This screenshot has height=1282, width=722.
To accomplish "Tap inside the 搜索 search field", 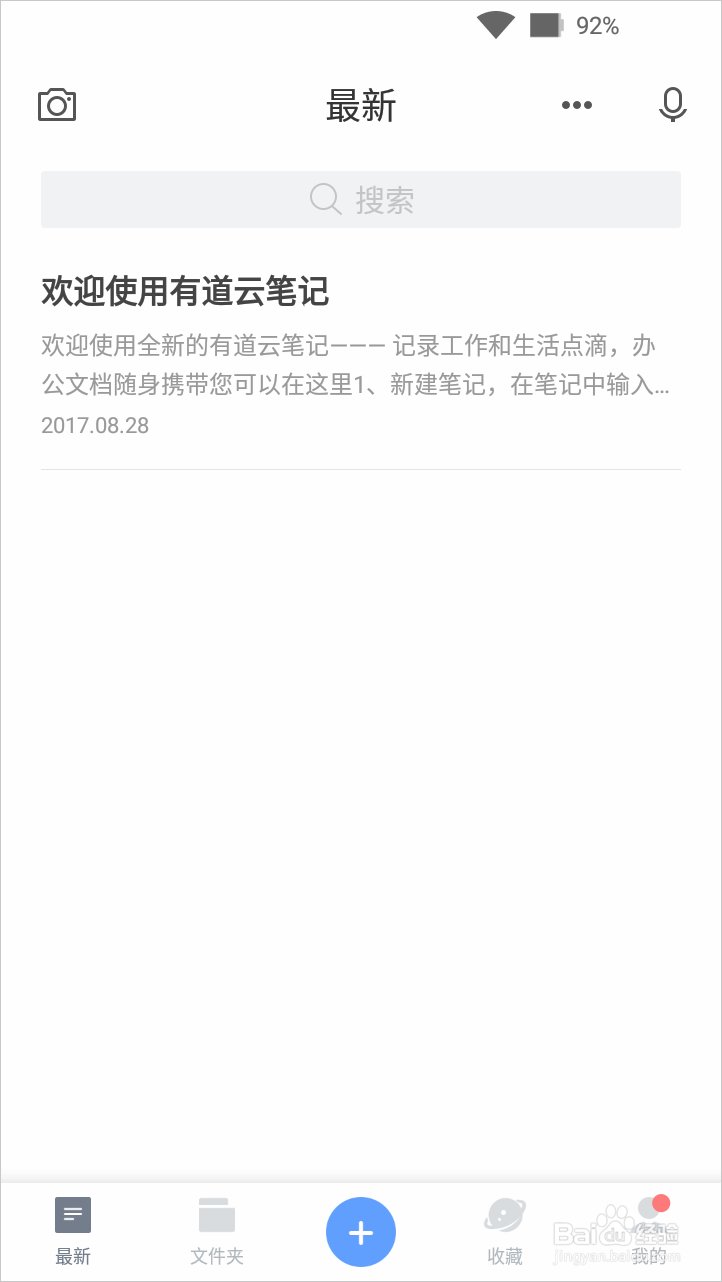I will 361,200.
